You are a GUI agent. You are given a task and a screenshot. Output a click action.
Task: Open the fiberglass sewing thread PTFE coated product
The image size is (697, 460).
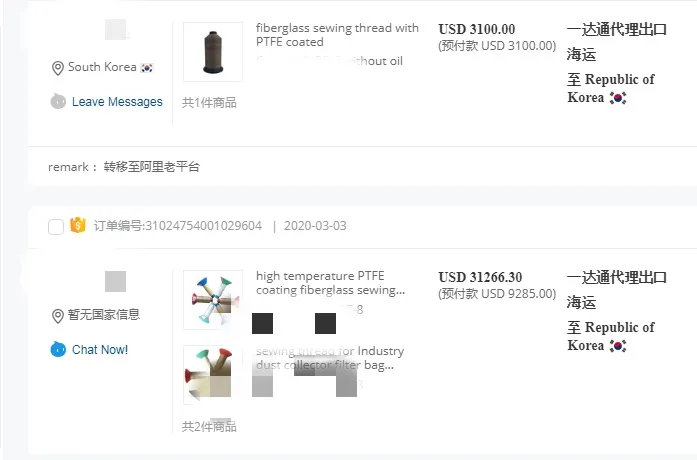click(337, 35)
